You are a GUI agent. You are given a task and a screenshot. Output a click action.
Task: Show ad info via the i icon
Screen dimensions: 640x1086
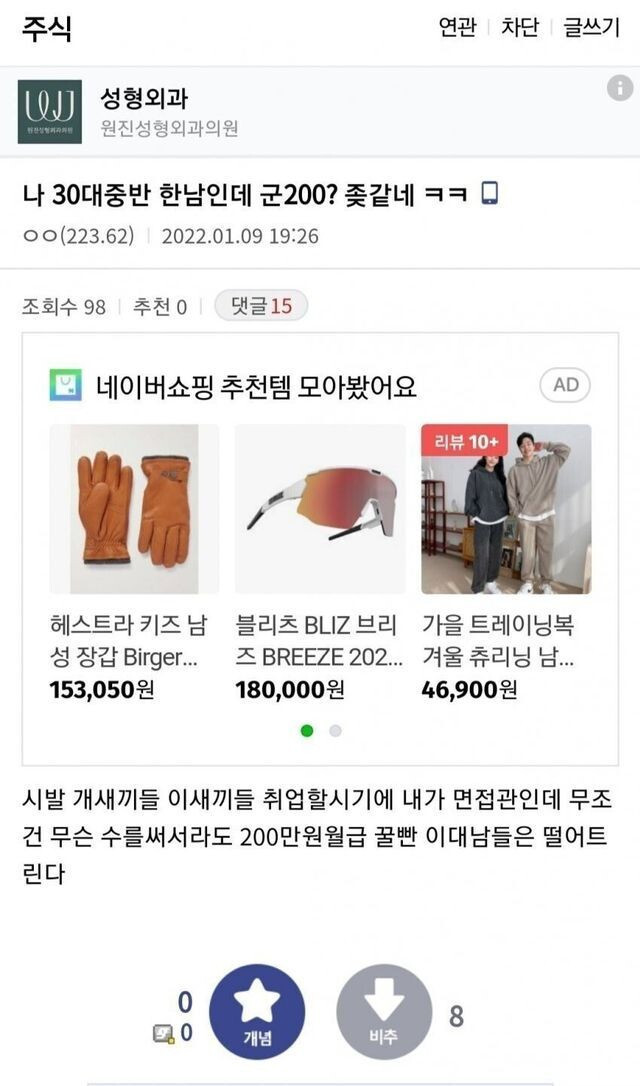(620, 88)
